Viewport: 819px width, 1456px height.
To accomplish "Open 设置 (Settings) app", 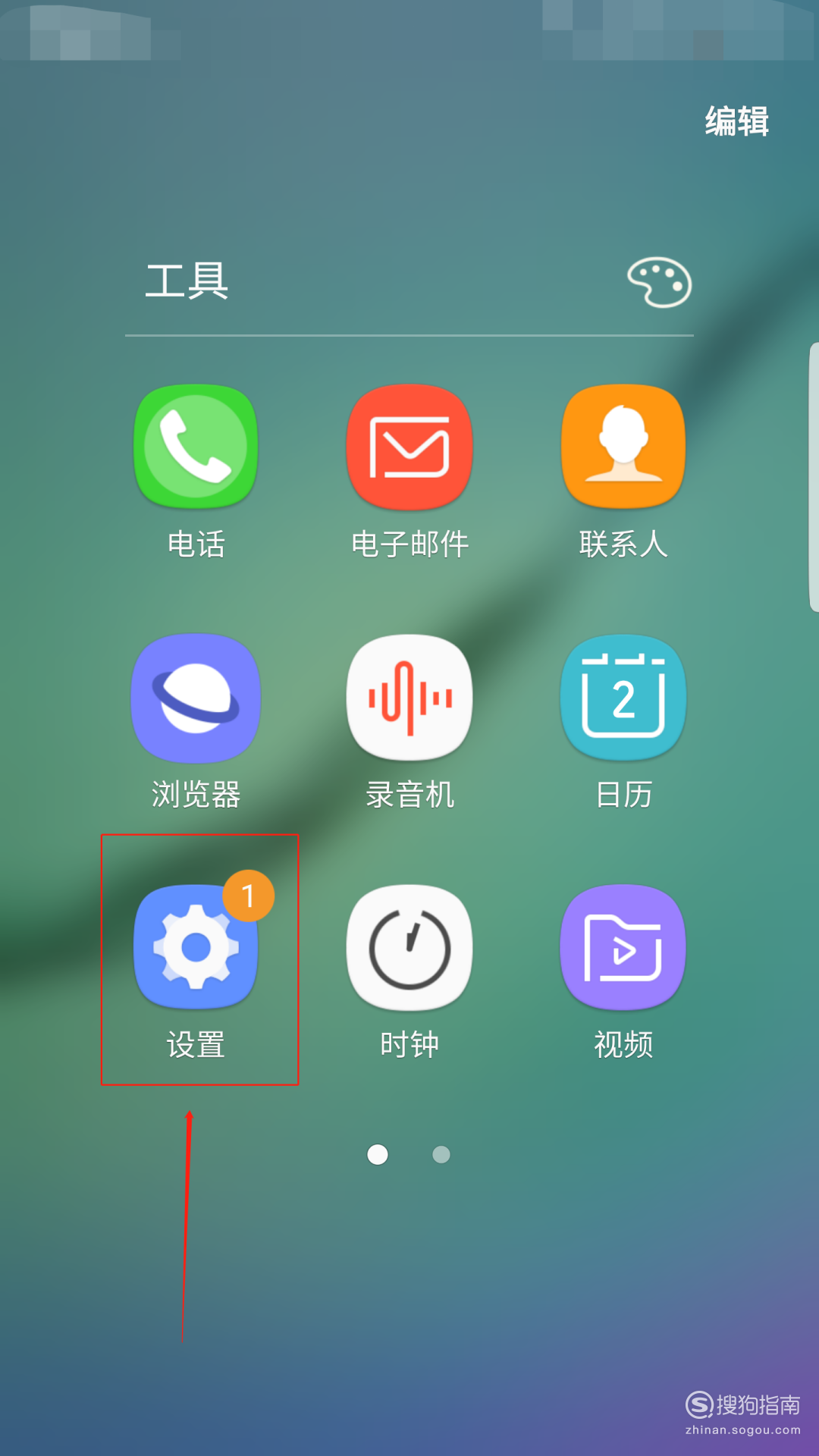I will coord(196,947).
